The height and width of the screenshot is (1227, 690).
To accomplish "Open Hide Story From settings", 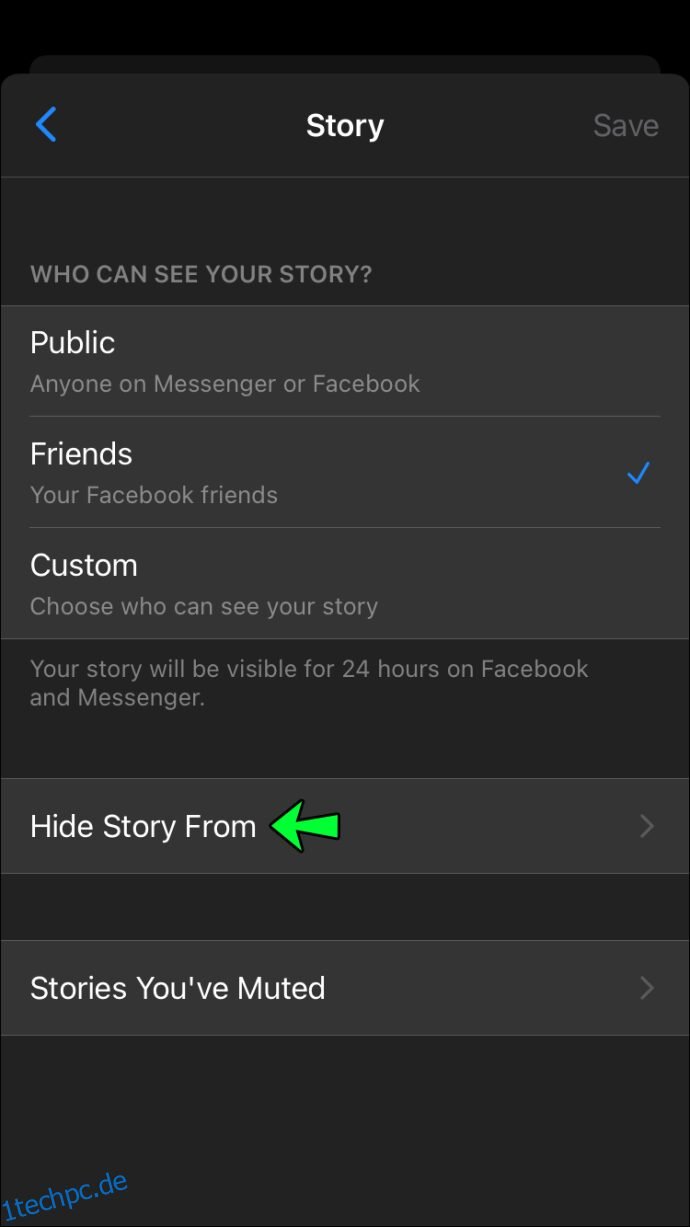I will pos(344,826).
